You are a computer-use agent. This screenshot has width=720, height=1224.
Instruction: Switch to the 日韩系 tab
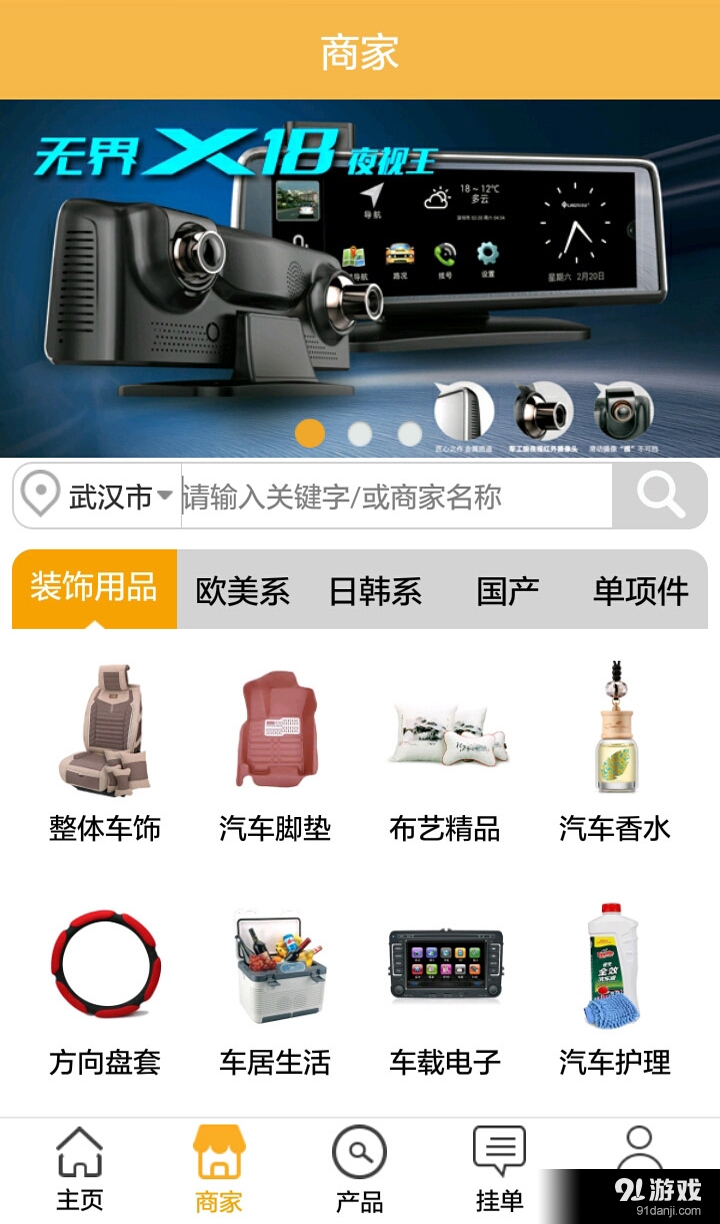[375, 590]
